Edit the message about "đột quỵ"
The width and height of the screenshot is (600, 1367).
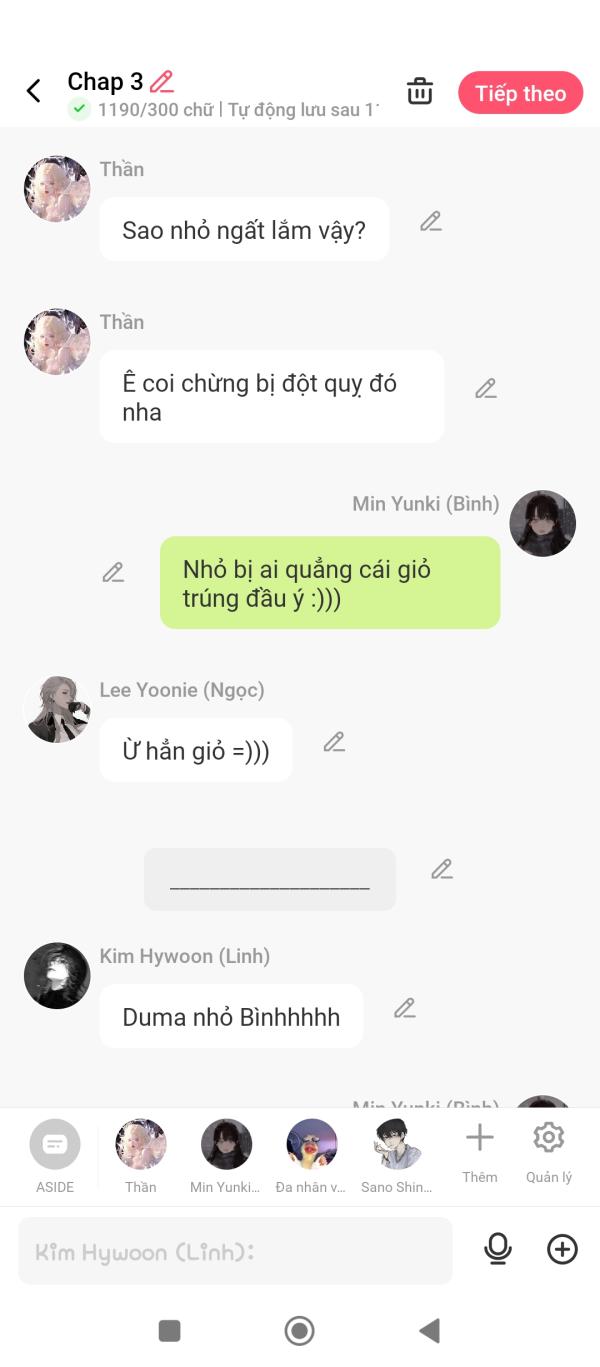coord(486,388)
